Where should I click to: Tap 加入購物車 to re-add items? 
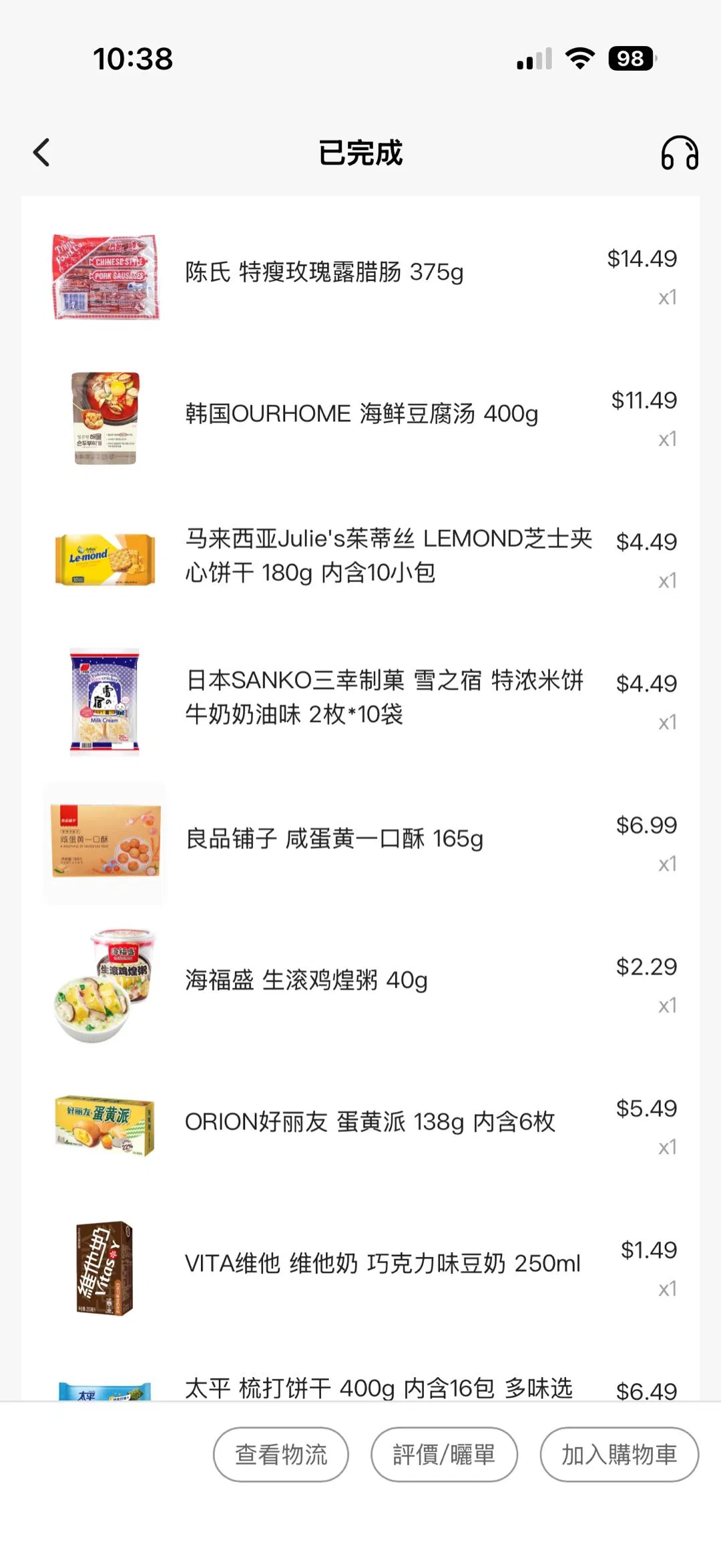click(619, 1454)
